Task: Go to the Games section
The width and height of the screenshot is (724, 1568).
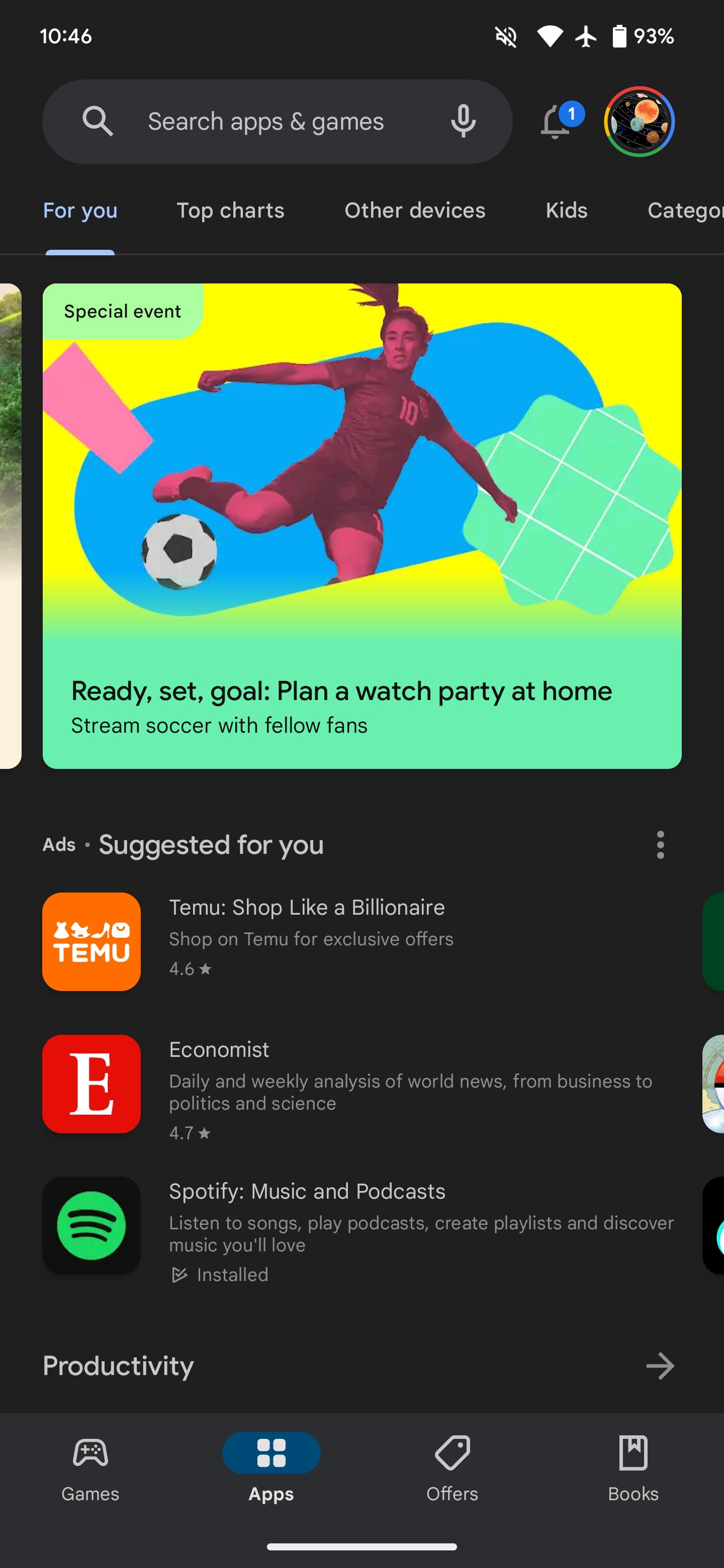Action: pos(90,1469)
